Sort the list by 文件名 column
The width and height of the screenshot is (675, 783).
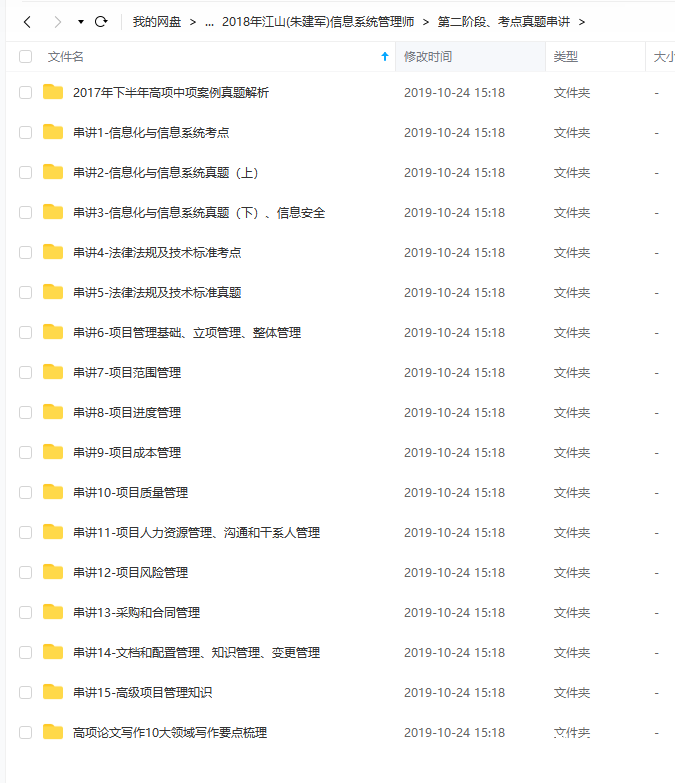coord(66,57)
